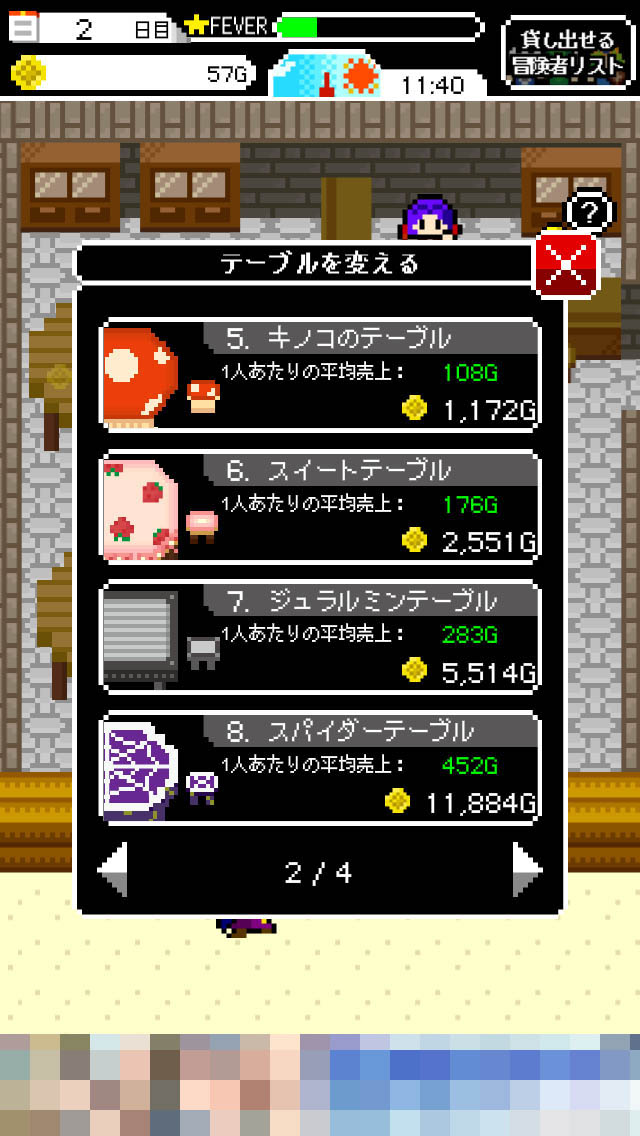The image size is (640, 1136).
Task: Select 5. キノコのテーブル
Action: (321, 376)
